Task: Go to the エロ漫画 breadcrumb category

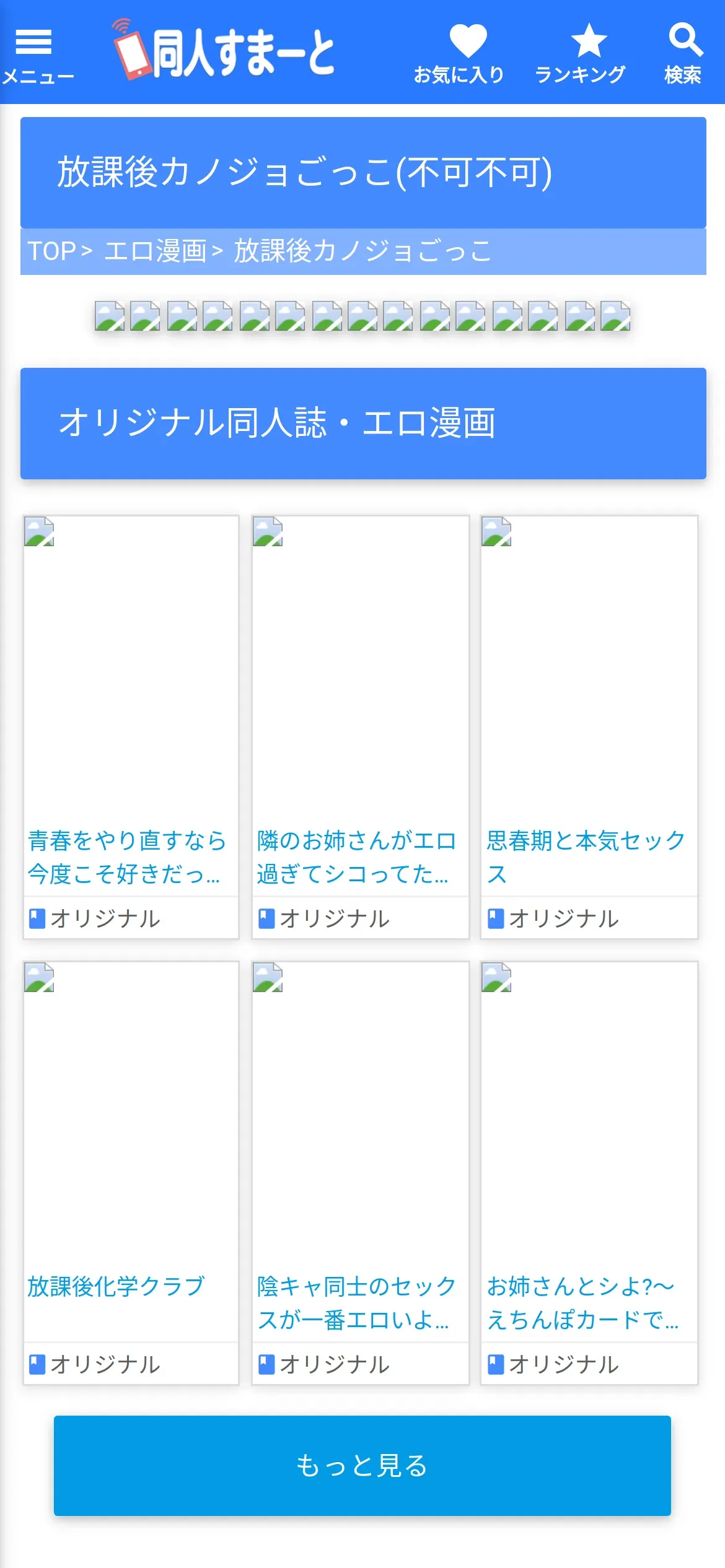Action: [155, 251]
